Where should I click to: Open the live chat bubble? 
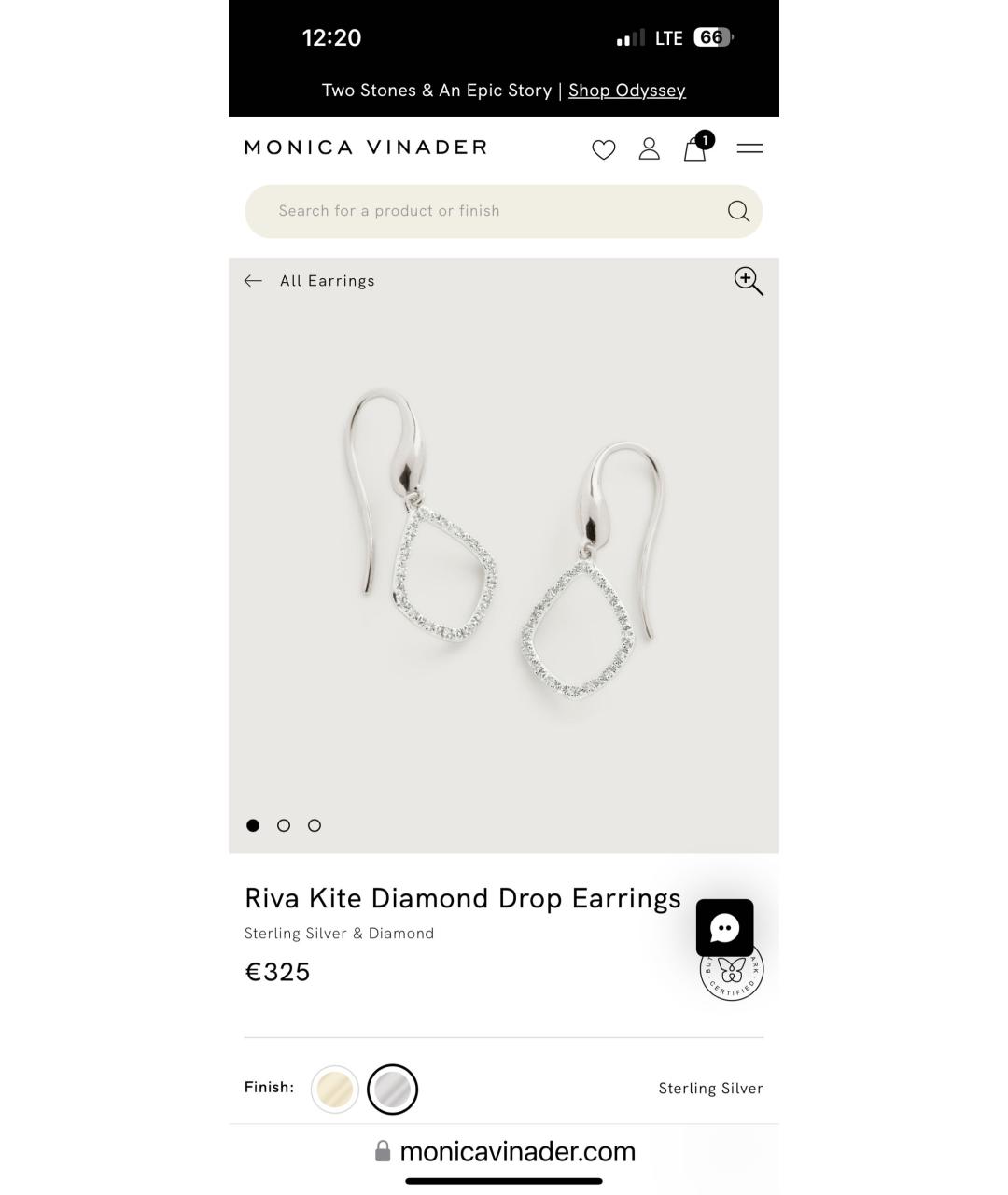point(724,928)
